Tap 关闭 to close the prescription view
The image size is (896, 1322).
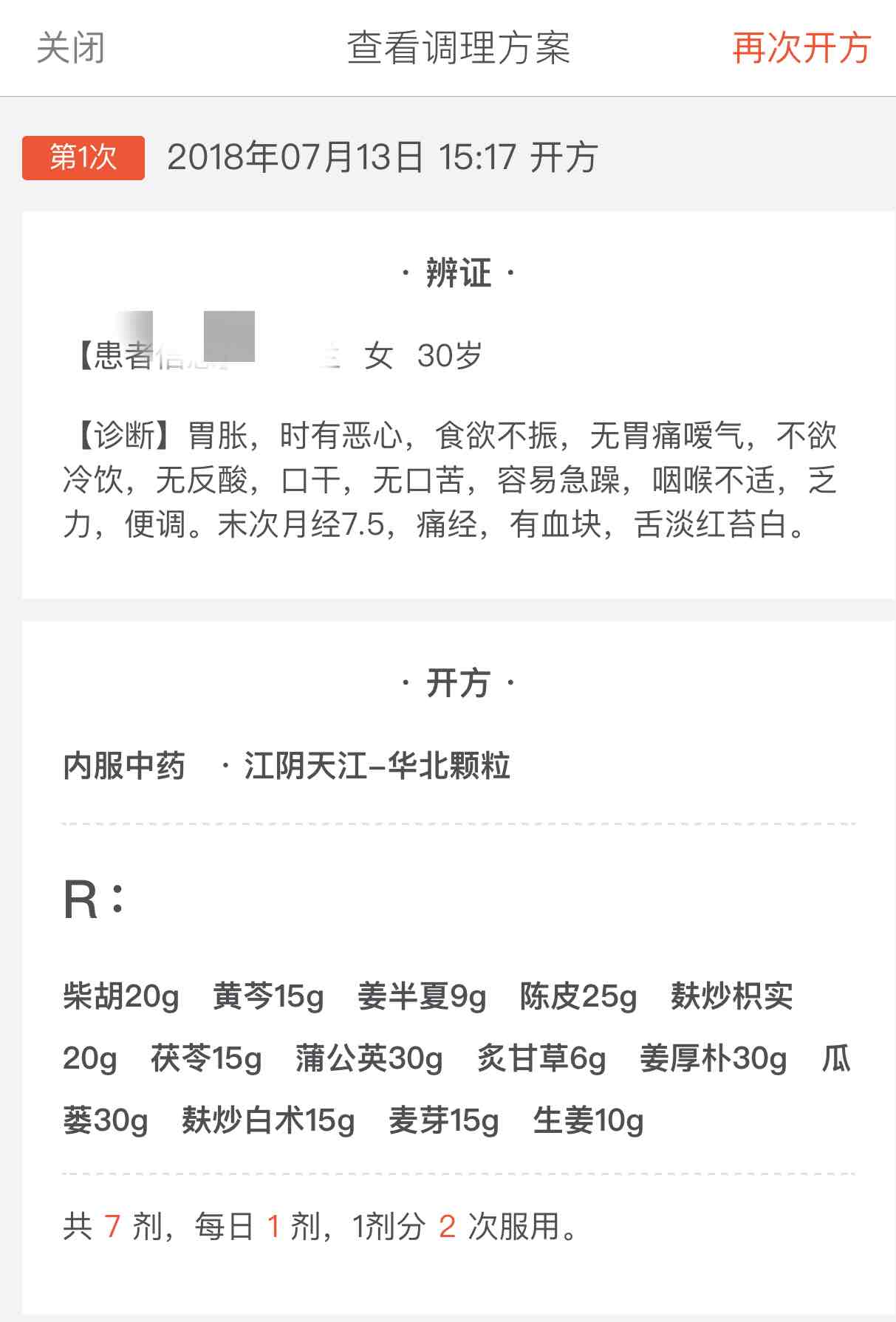tap(72, 49)
